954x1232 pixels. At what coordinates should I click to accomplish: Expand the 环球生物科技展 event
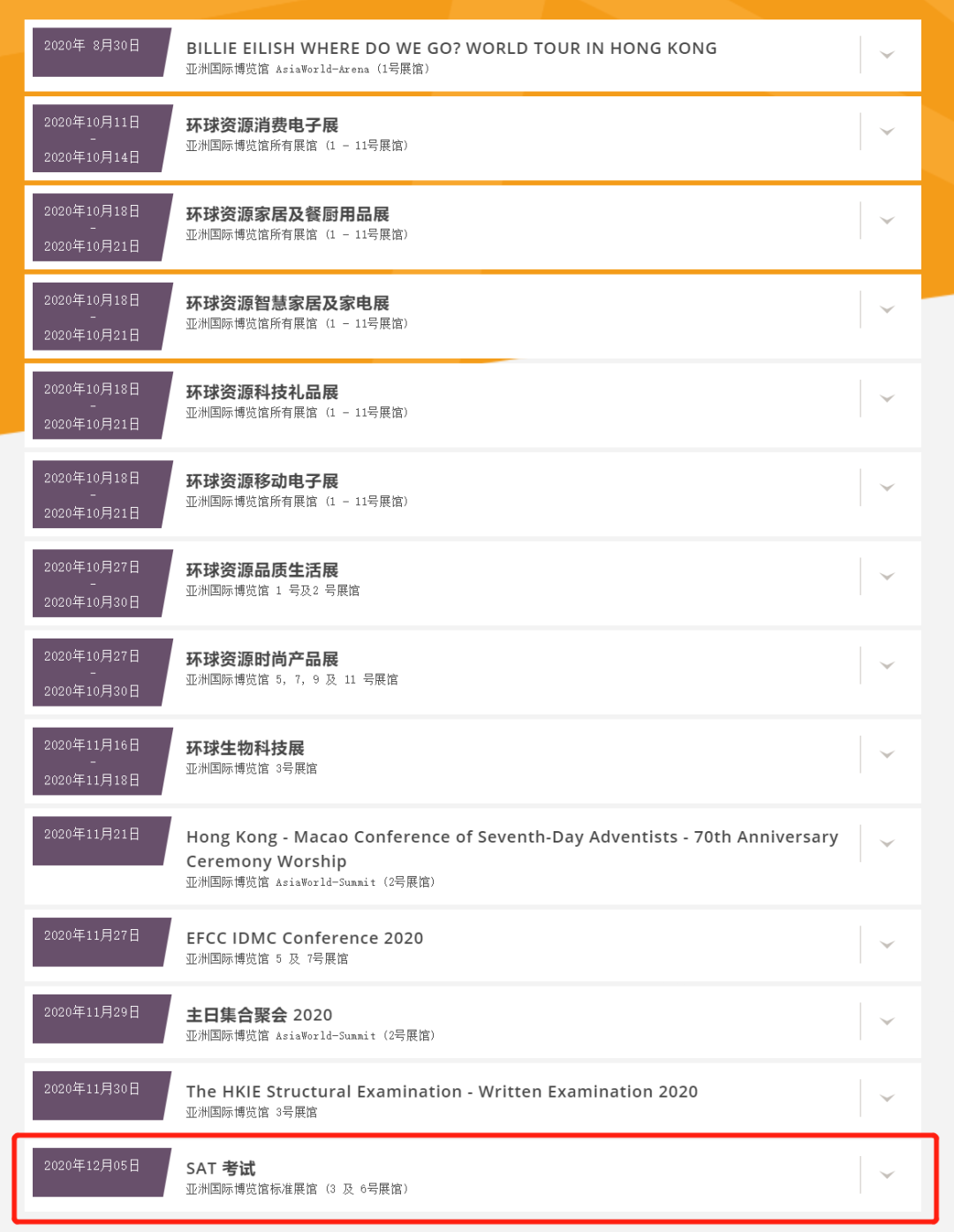pyautogui.click(x=888, y=755)
